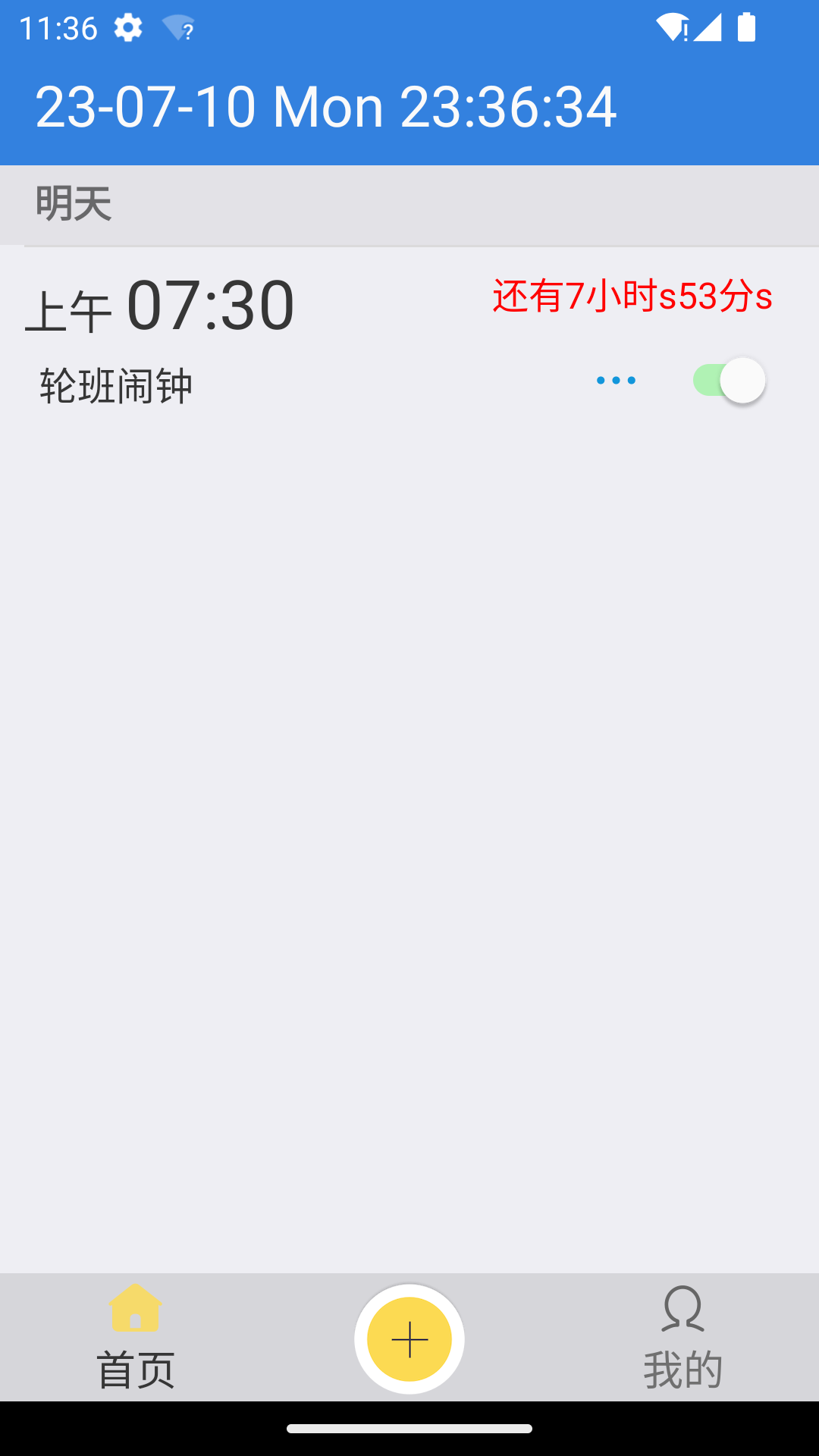Tap the notification alert icon in status bar
This screenshot has height=1456, width=819.
coord(671,28)
